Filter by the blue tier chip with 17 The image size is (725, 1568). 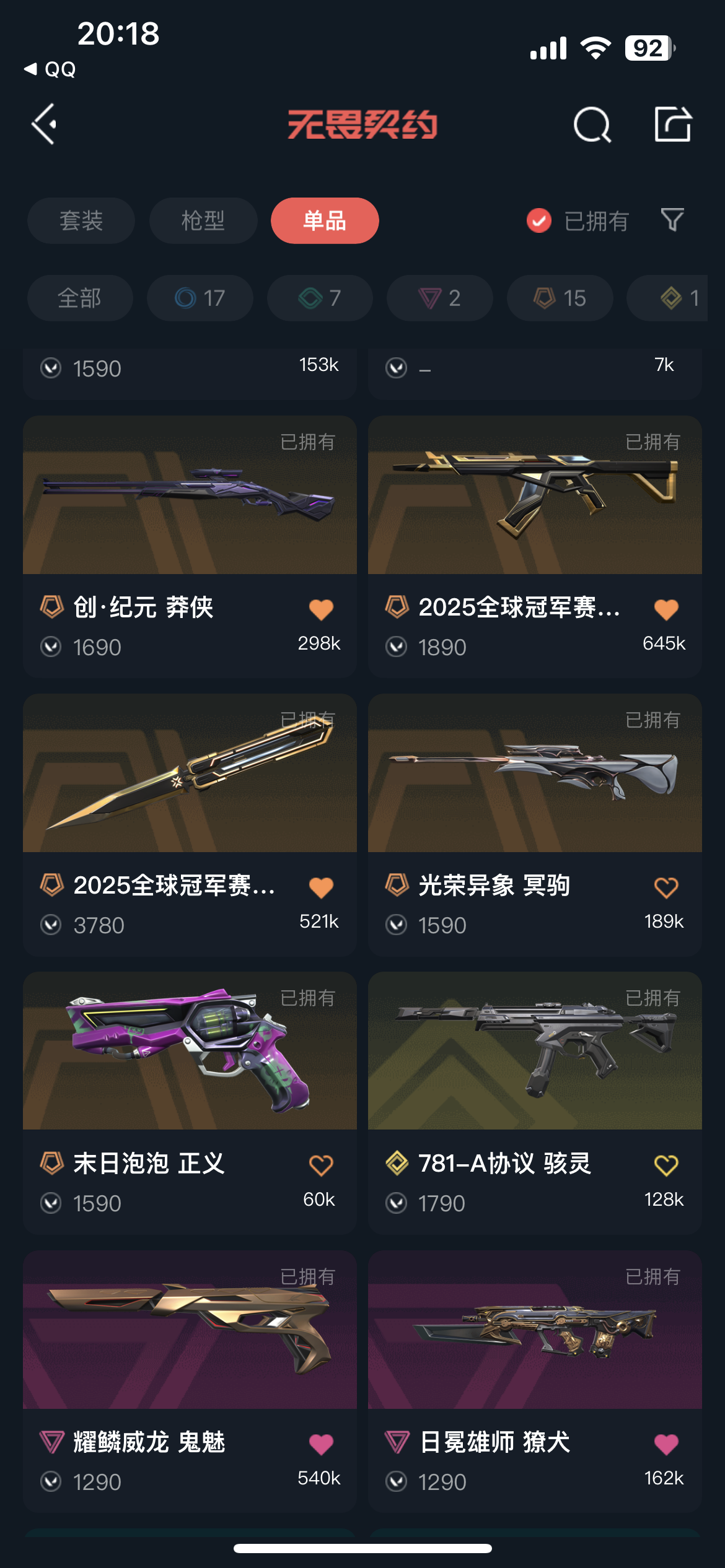[200, 298]
